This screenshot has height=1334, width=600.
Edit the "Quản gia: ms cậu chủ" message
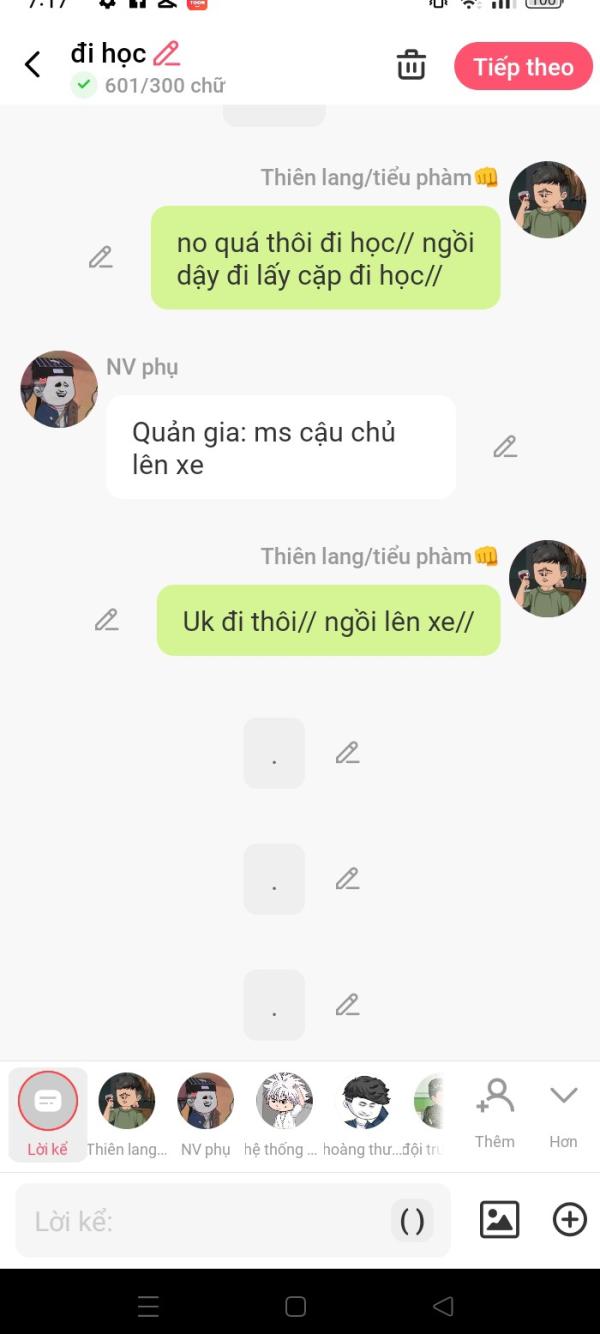[x=505, y=447]
